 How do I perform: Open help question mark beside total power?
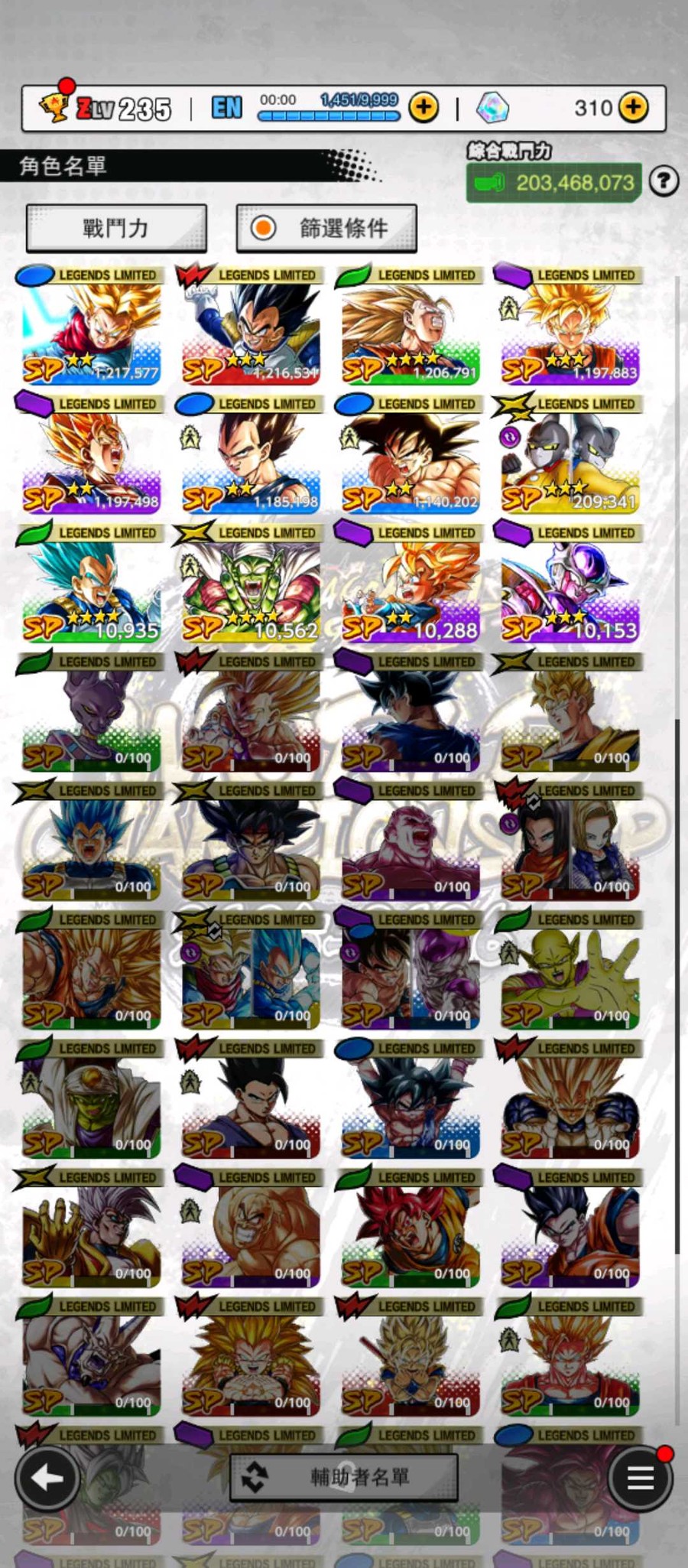tap(664, 181)
